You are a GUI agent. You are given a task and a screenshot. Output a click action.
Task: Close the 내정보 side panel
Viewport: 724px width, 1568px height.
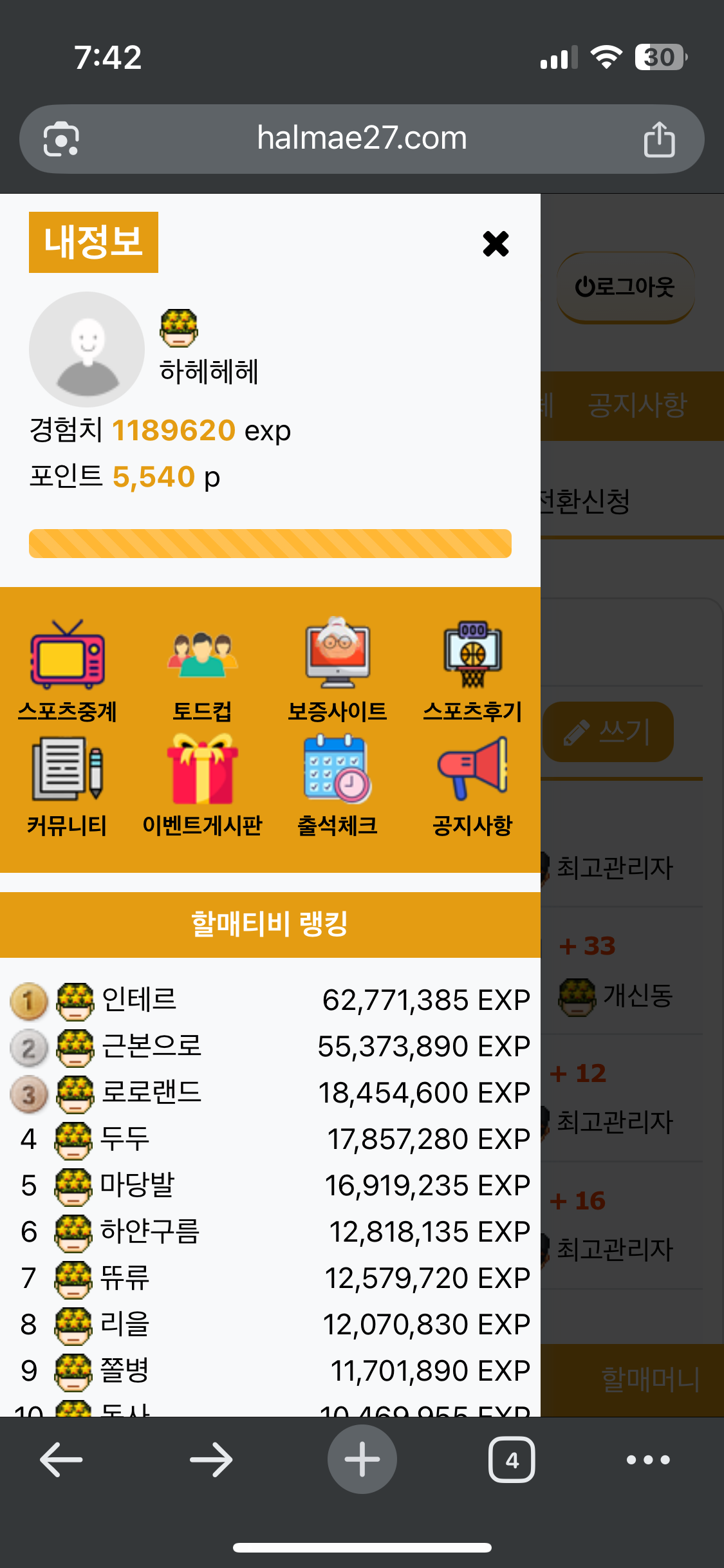click(x=496, y=244)
